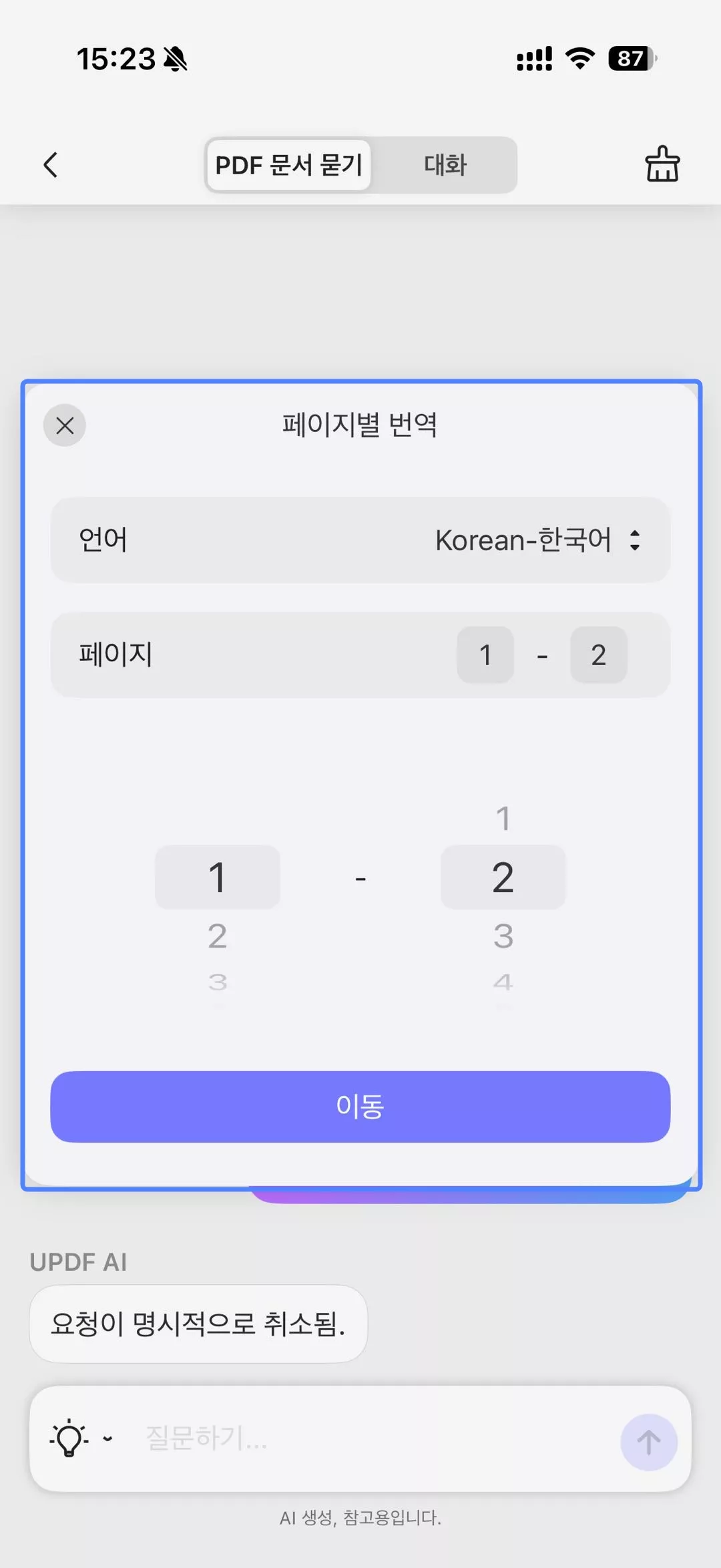Select 2 on the left page picker wheel
Viewport: 721px width, 1568px height.
217,936
